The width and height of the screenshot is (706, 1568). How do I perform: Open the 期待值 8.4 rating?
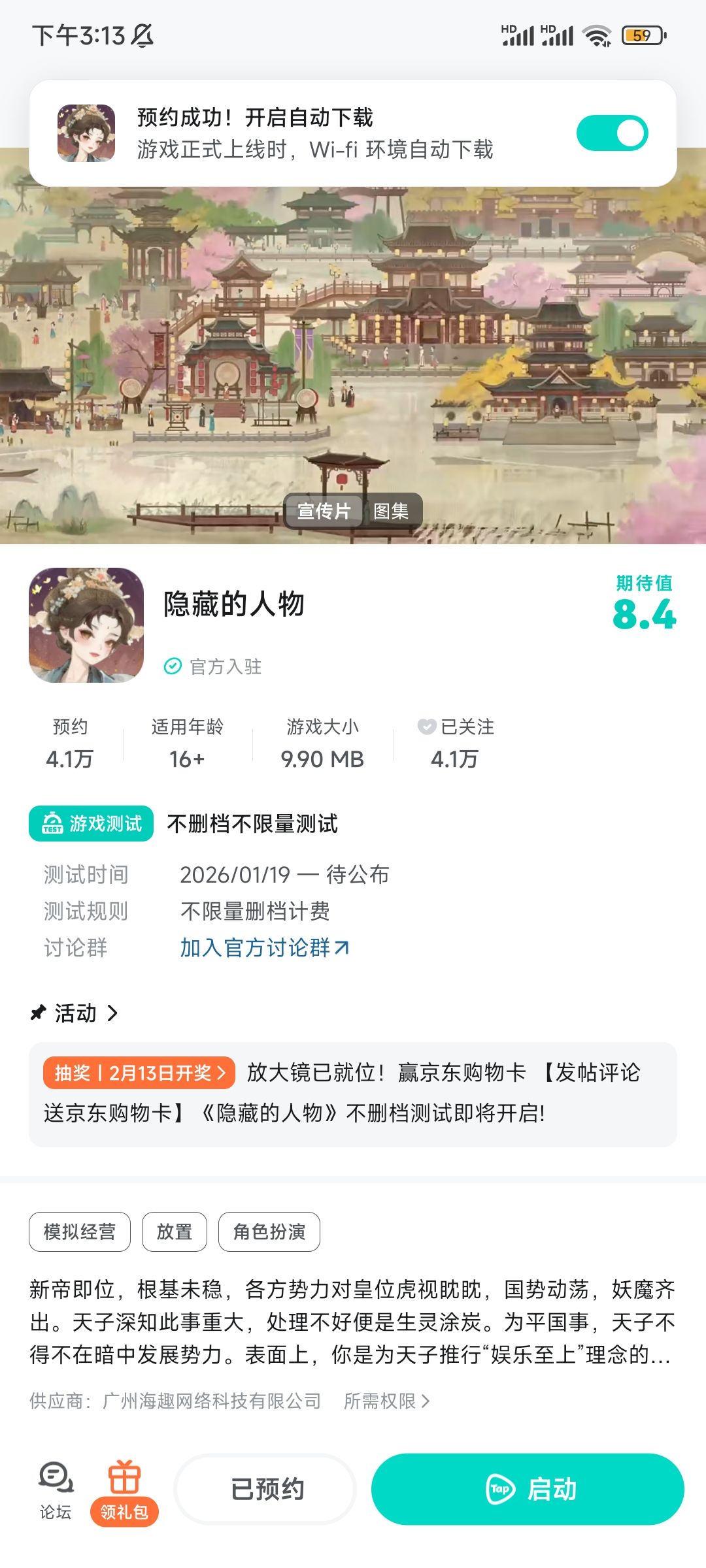point(645,603)
